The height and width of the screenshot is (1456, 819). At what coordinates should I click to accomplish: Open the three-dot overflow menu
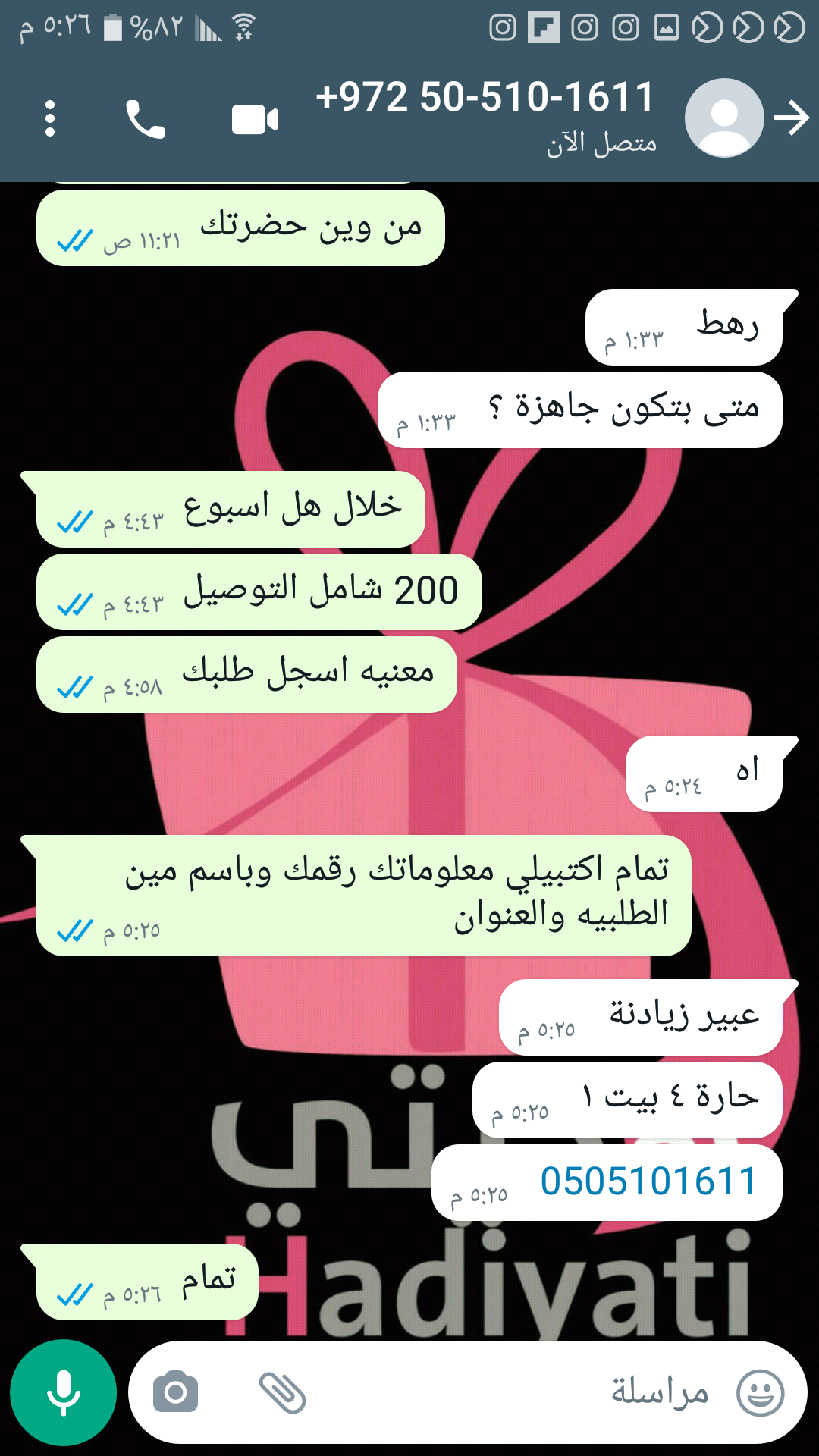50,119
